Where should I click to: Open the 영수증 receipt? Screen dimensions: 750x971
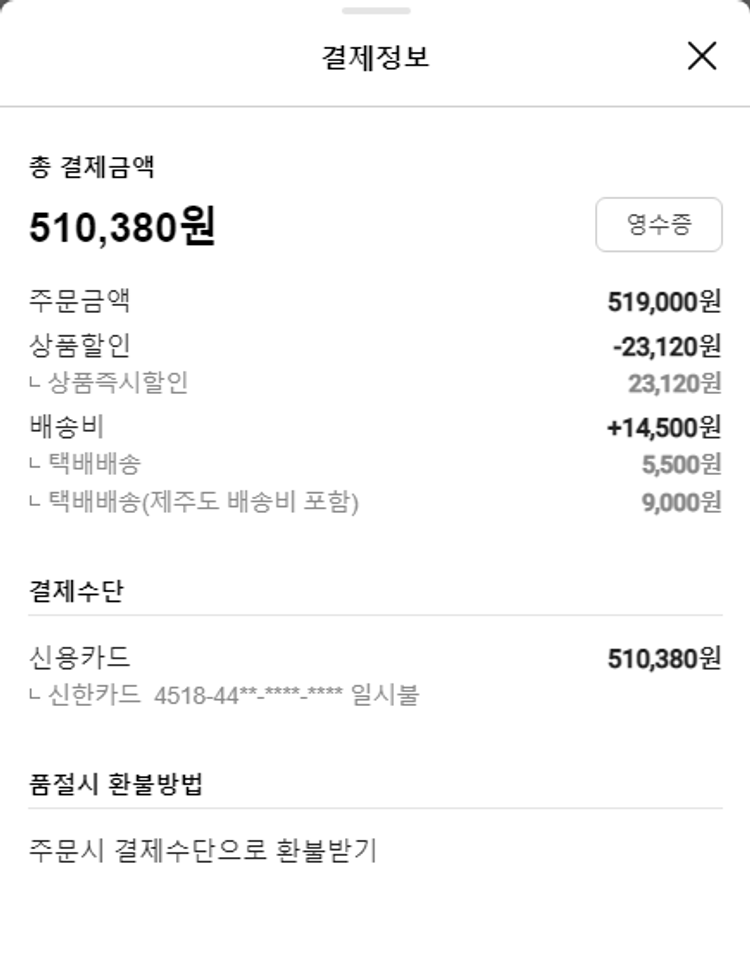pyautogui.click(x=658, y=225)
